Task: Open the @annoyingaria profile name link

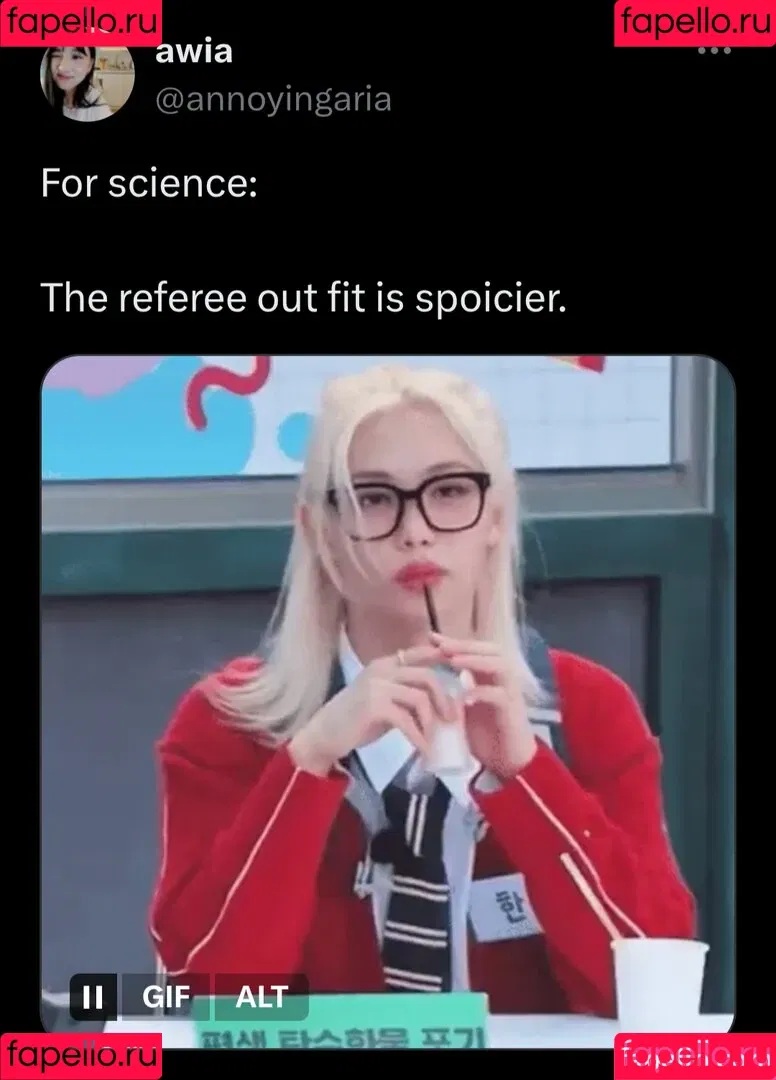Action: click(273, 100)
